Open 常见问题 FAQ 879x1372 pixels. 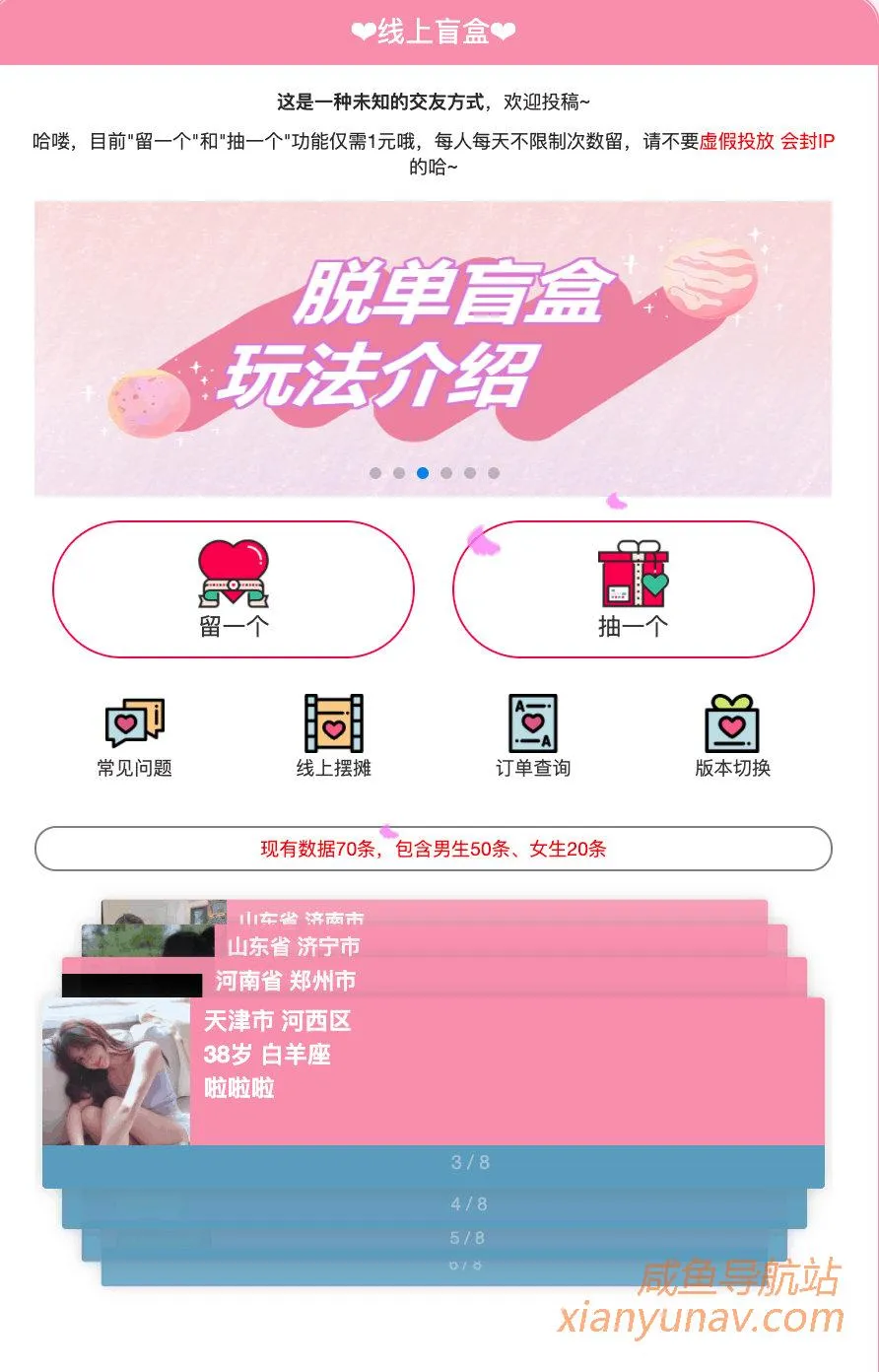[135, 737]
